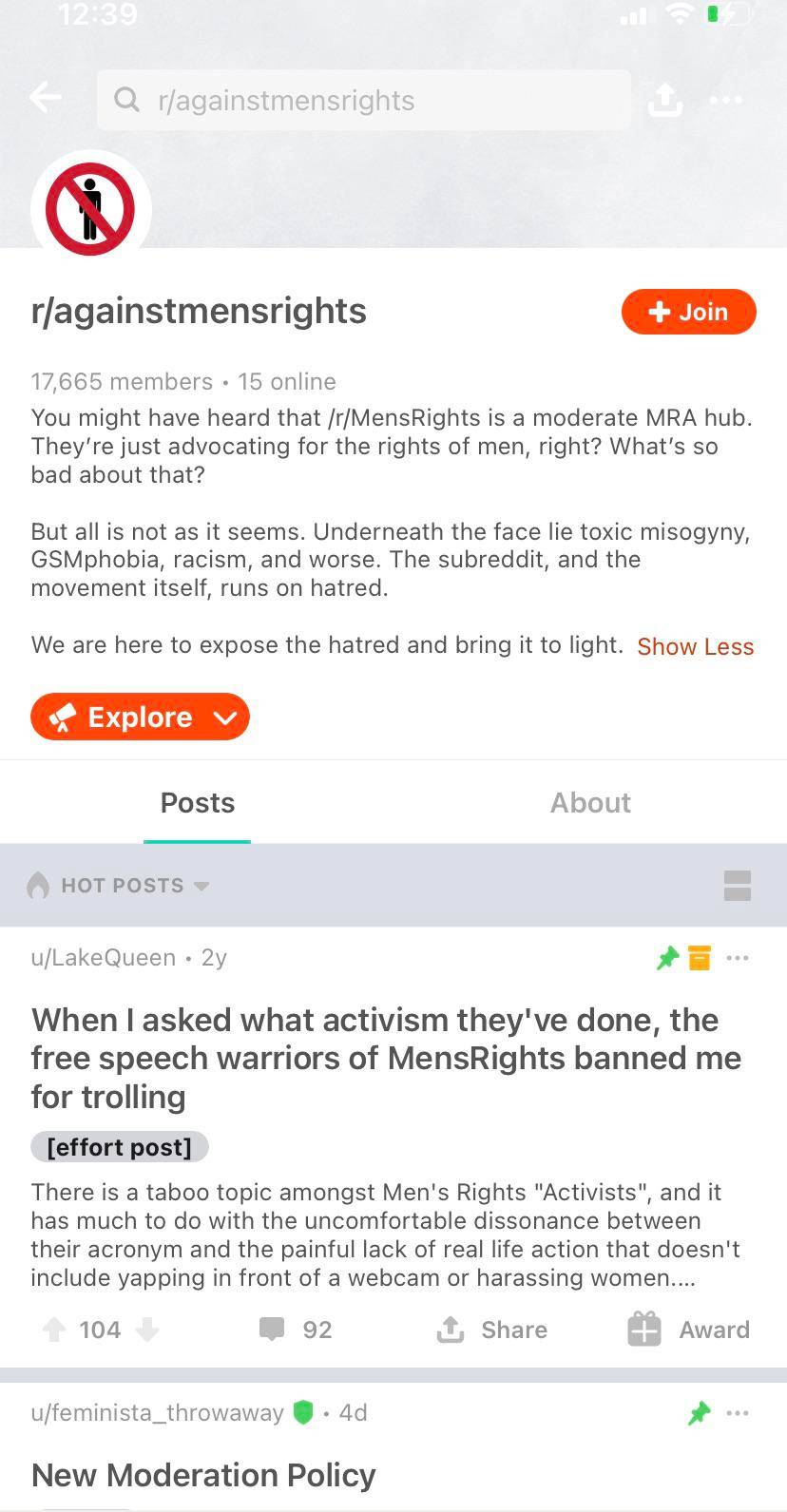This screenshot has height=1512, width=787.
Task: Switch to the About tab
Action: click(590, 802)
